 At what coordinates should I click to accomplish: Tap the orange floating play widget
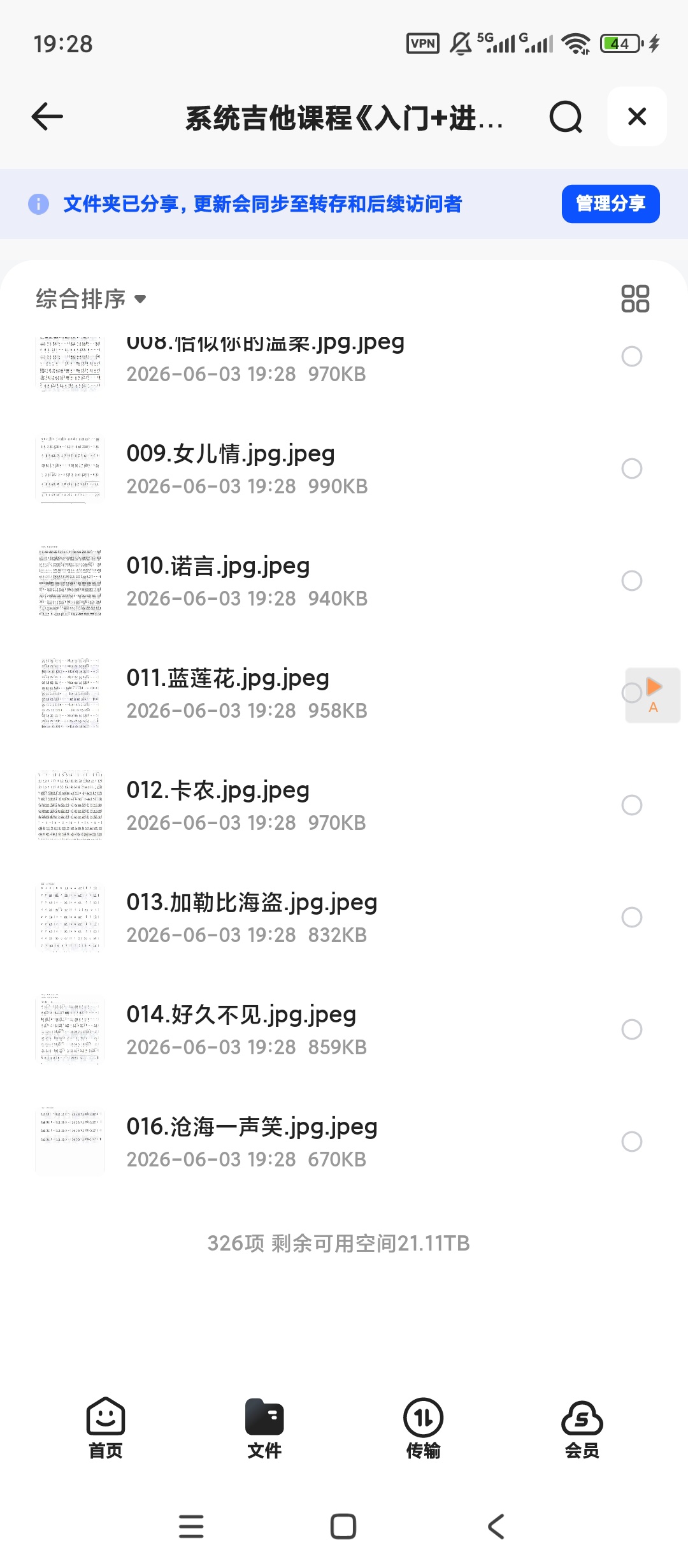[x=654, y=695]
